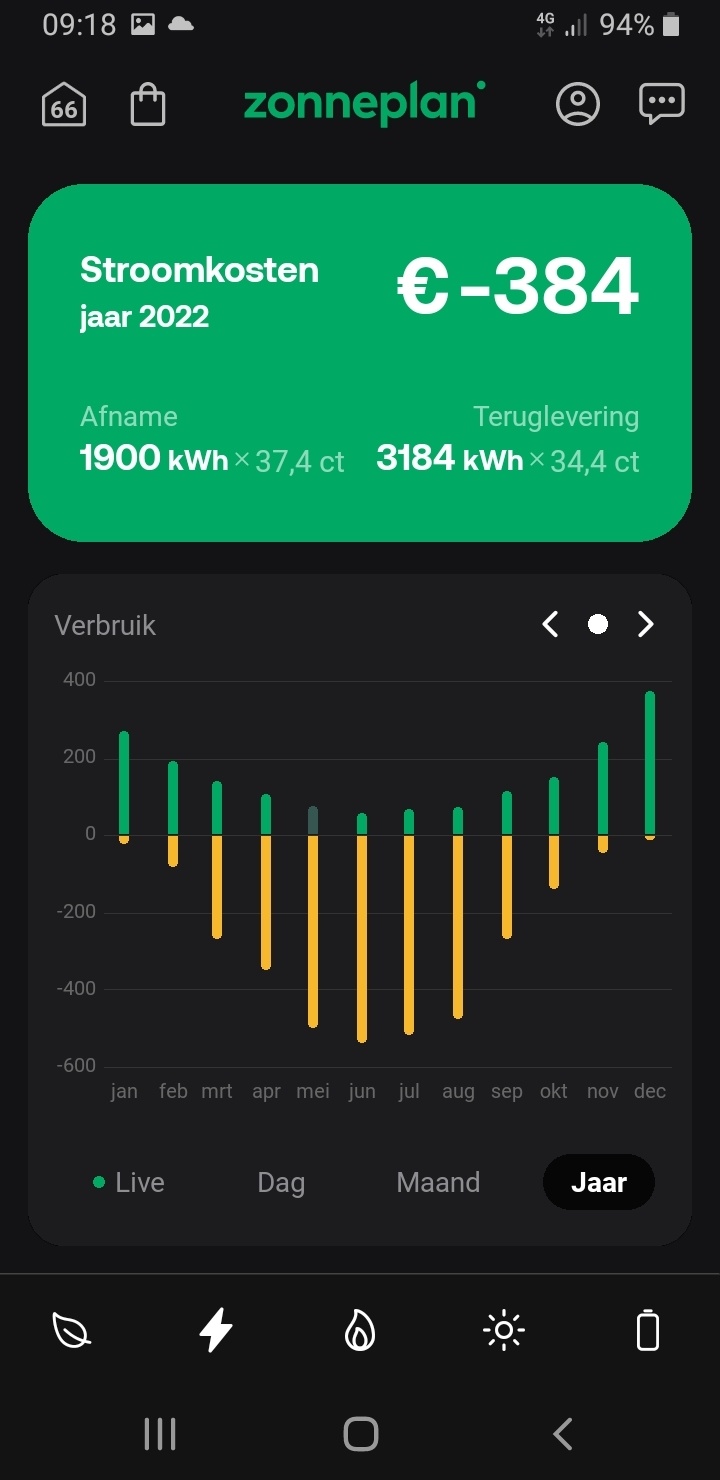Viewport: 720px width, 1480px height.
Task: Open electricity view via the lightning bolt icon
Action: (215, 1330)
